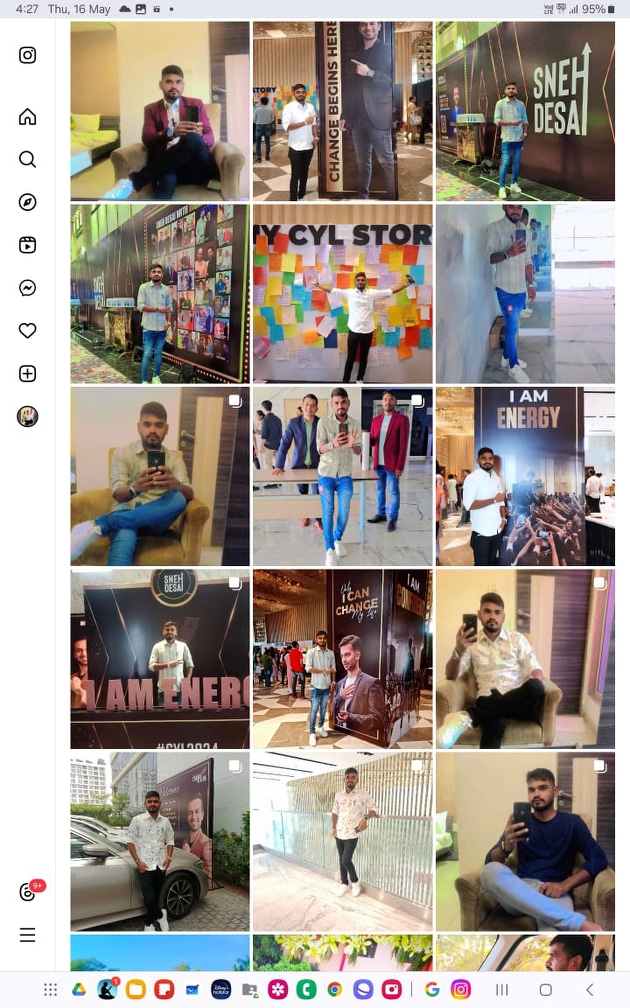Viewport: 630px width, 1008px height.
Task: Open the maroon blazer mirror selfie post
Action: click(160, 110)
